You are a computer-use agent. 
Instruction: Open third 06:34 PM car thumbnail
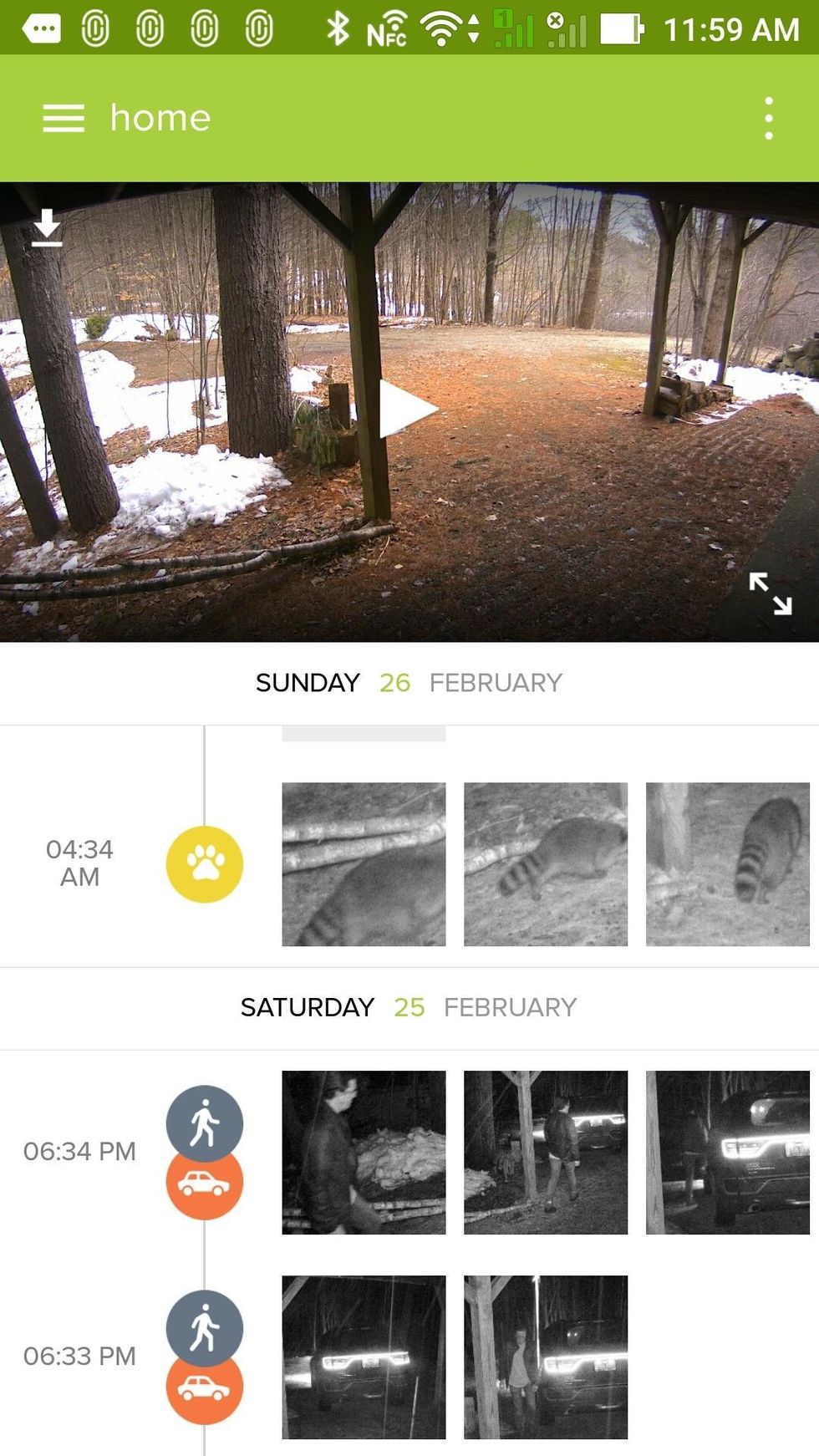(x=727, y=1152)
